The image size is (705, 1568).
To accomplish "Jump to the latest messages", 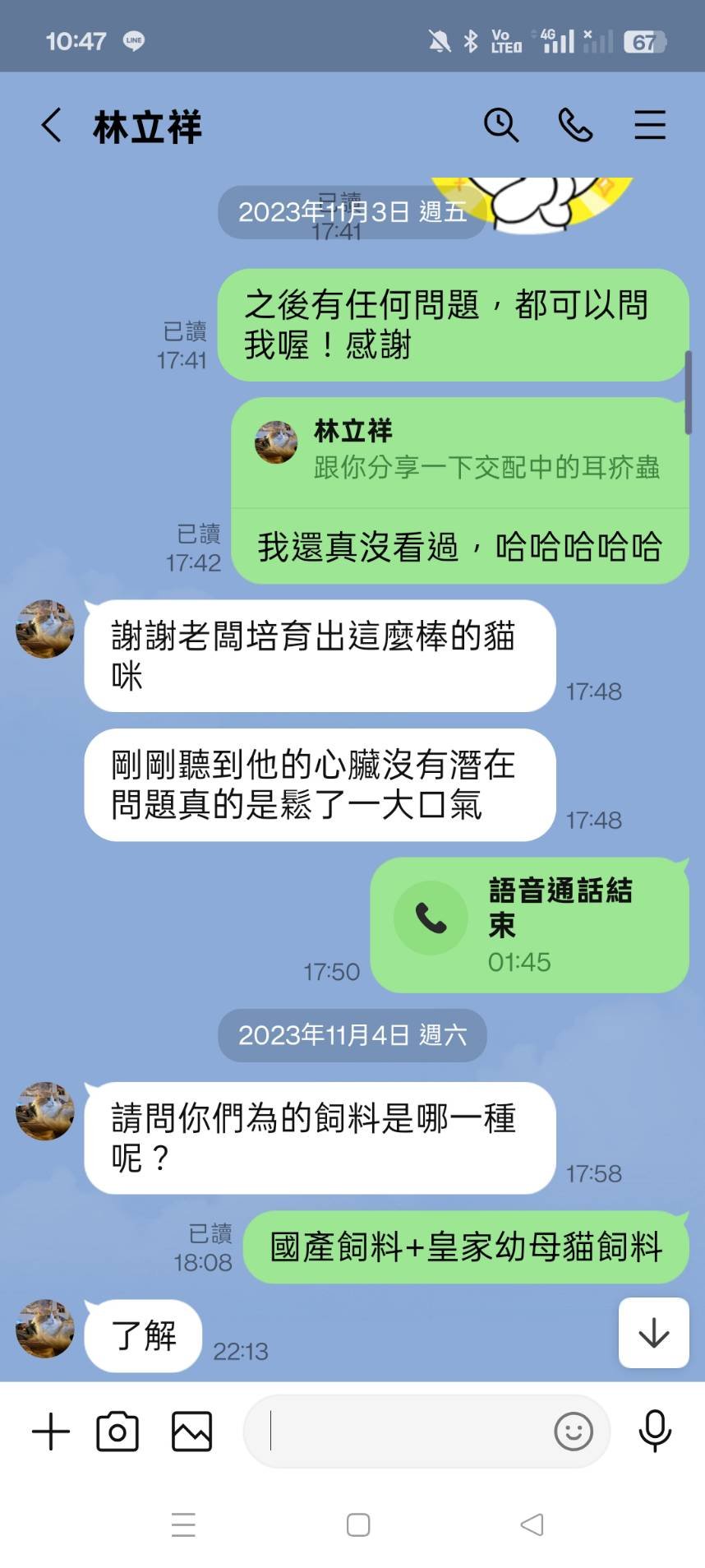I will click(653, 1333).
